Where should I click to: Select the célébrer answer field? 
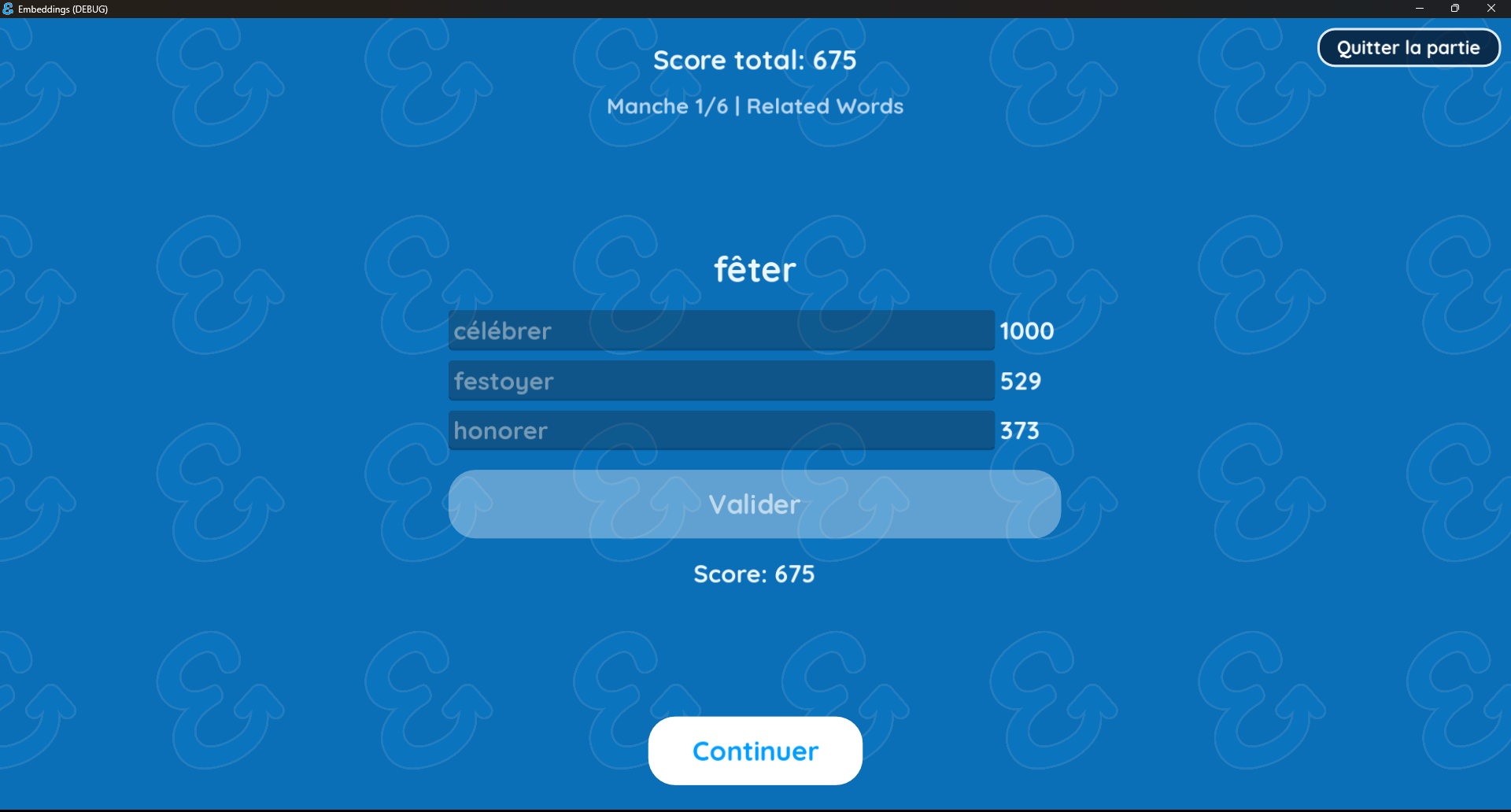(x=721, y=330)
